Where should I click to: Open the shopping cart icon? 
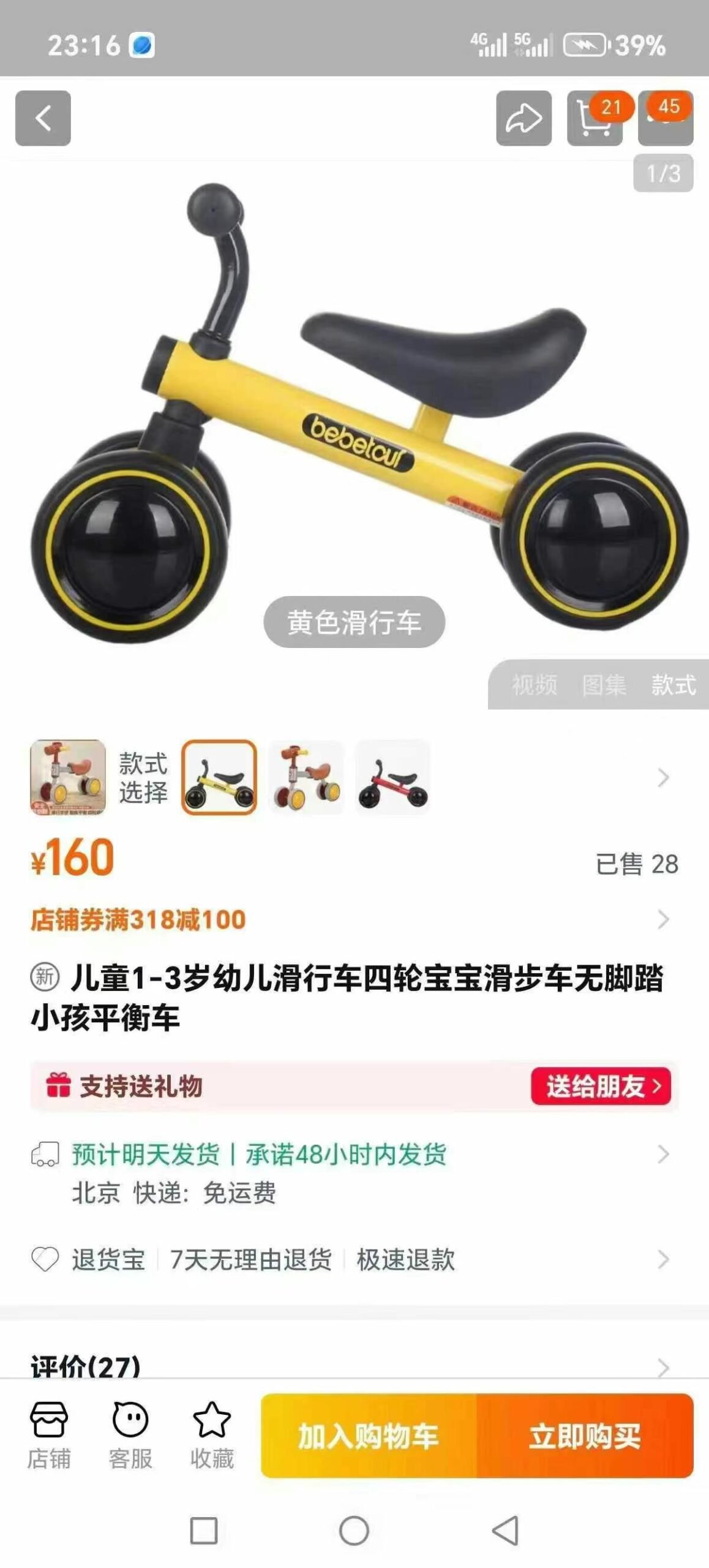[x=594, y=119]
